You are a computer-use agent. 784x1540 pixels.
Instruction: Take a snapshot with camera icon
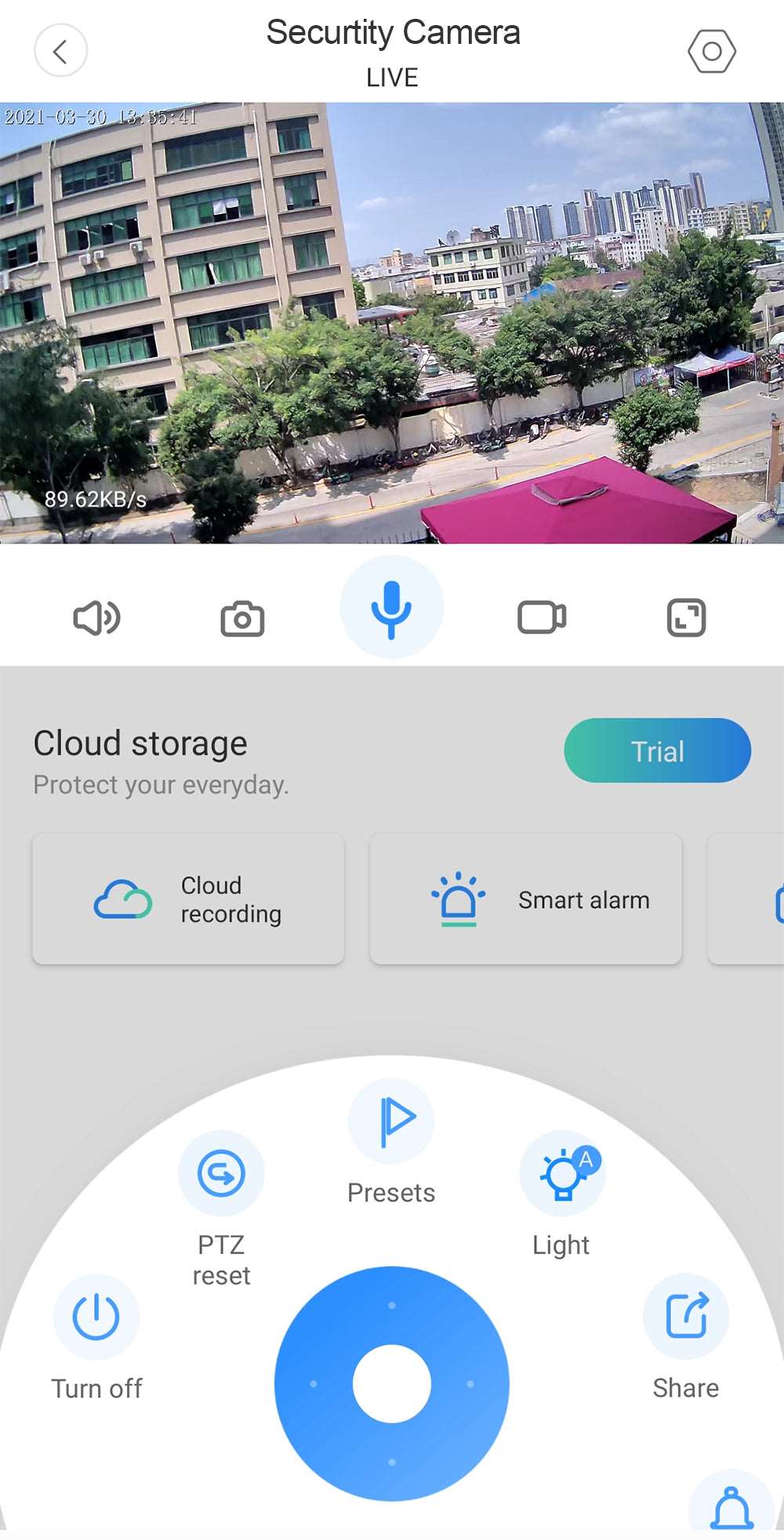[x=242, y=618]
